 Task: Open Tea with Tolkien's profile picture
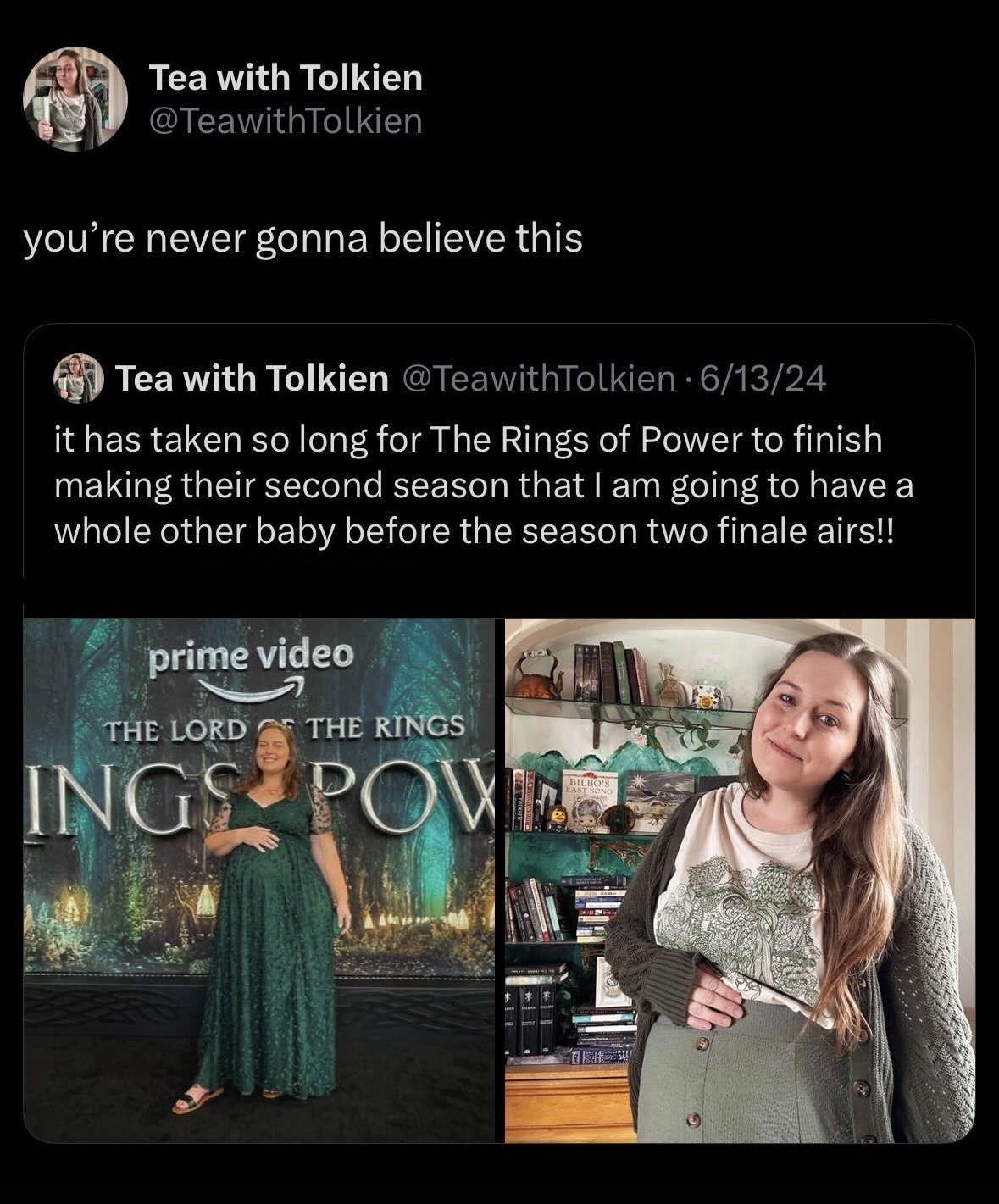click(75, 99)
